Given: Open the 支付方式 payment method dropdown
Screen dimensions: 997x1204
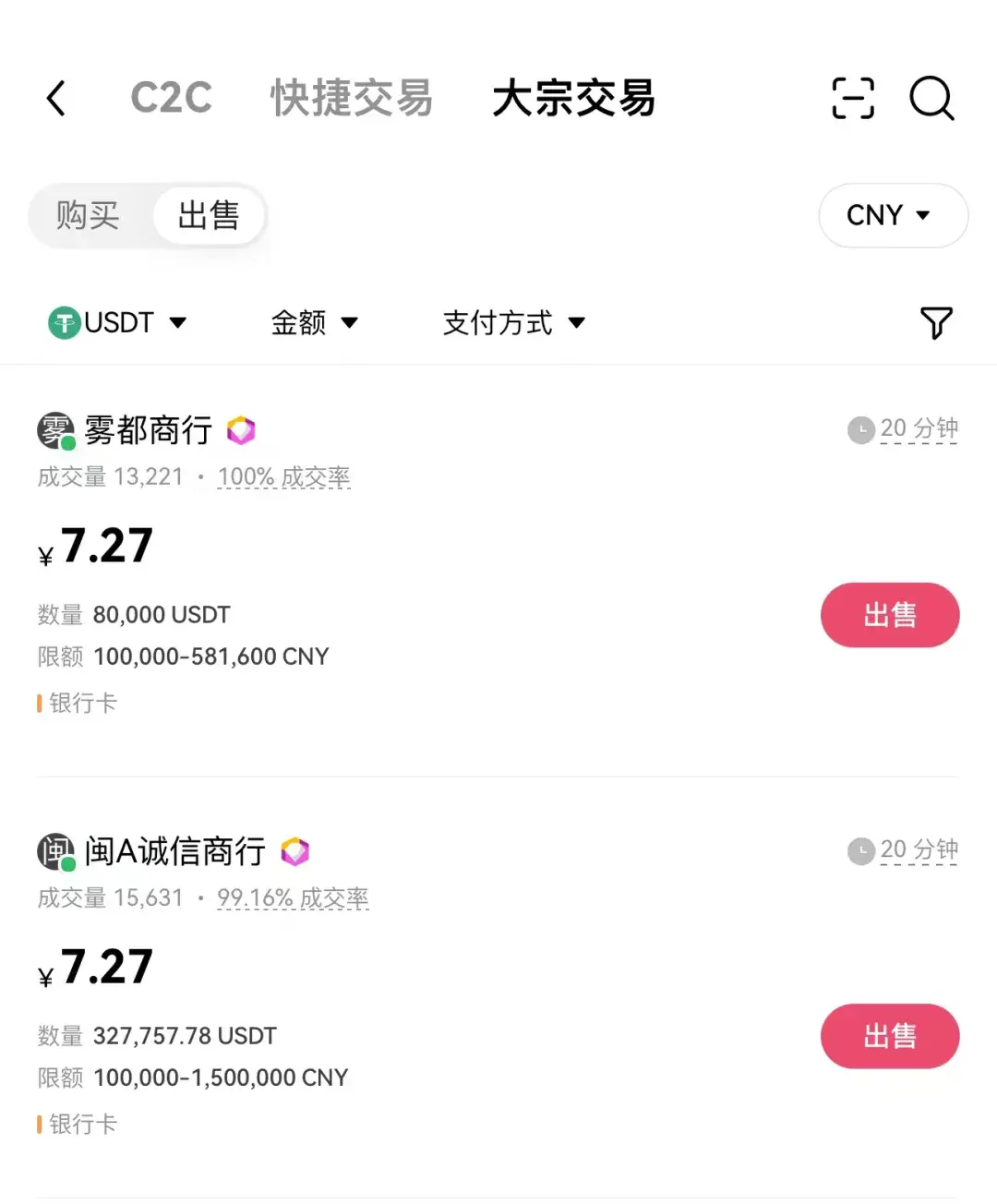Looking at the screenshot, I should point(511,323).
